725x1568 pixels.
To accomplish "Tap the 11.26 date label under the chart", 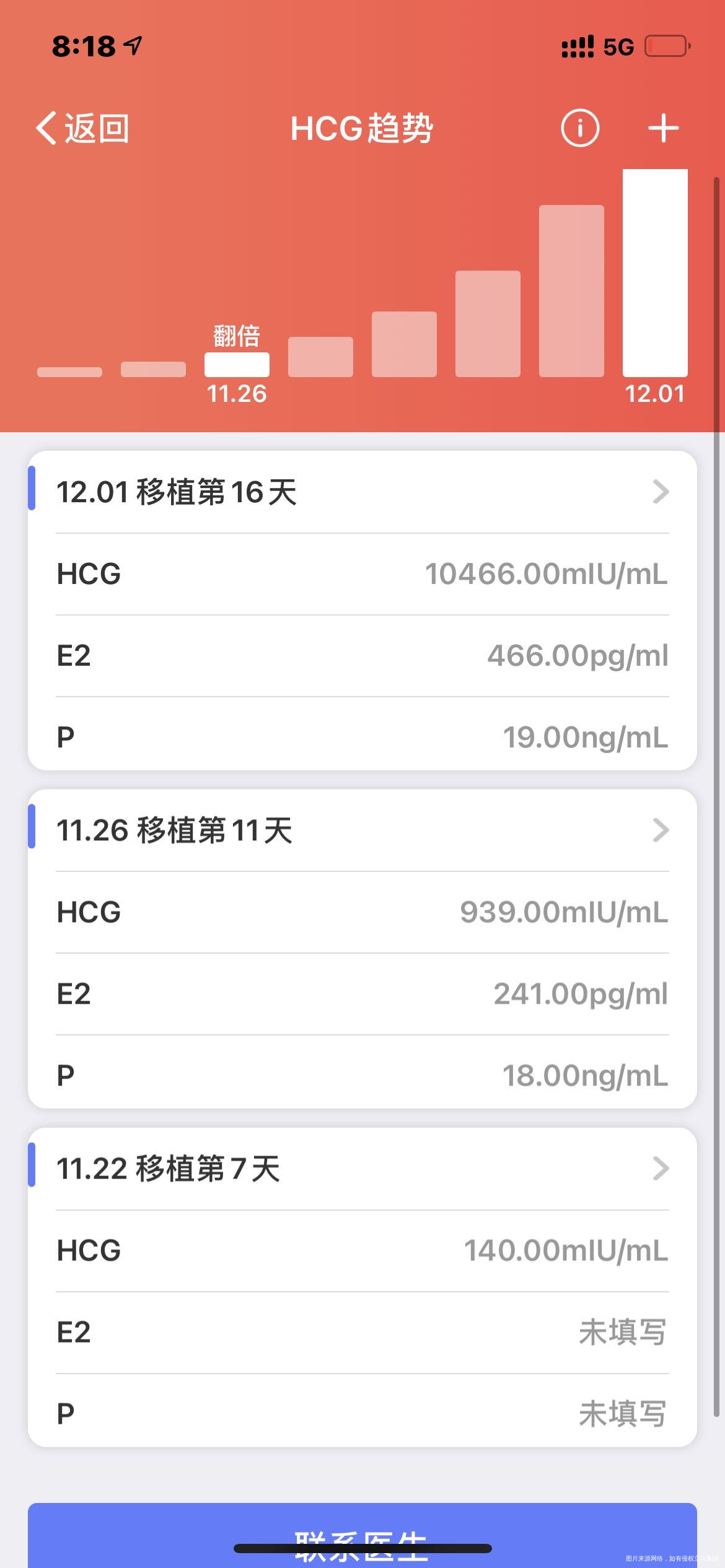I will (x=236, y=394).
